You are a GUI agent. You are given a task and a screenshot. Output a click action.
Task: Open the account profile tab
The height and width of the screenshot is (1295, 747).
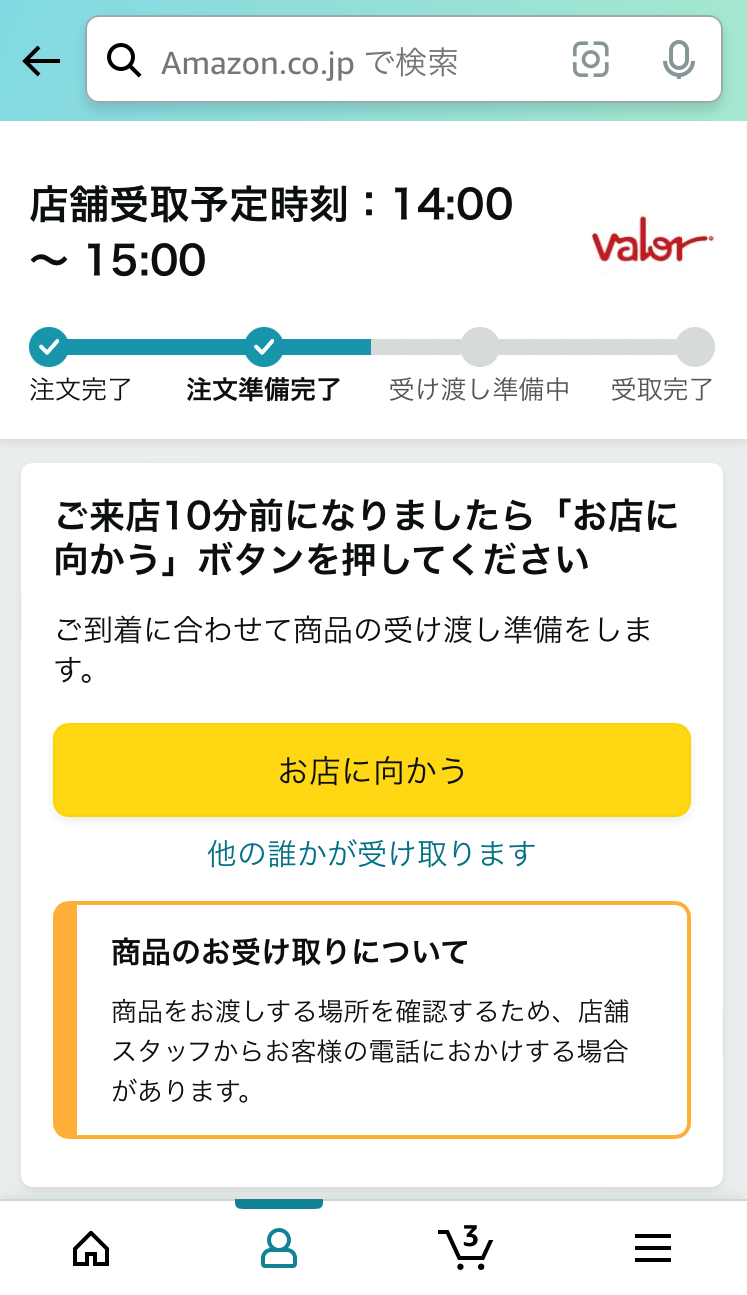[279, 1247]
